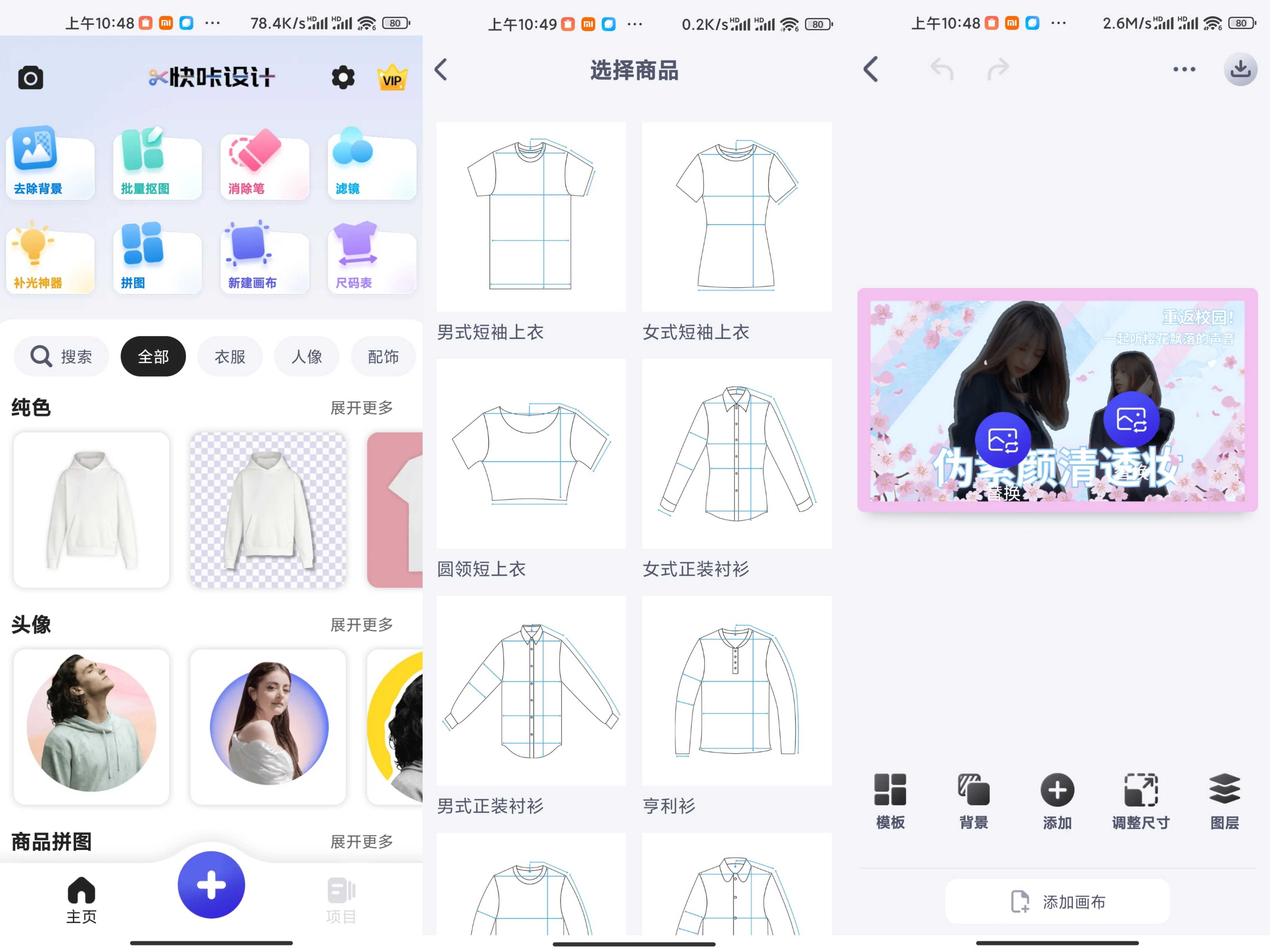Open the VIP crown badge
Viewport: 1270px width, 952px height.
click(x=392, y=77)
